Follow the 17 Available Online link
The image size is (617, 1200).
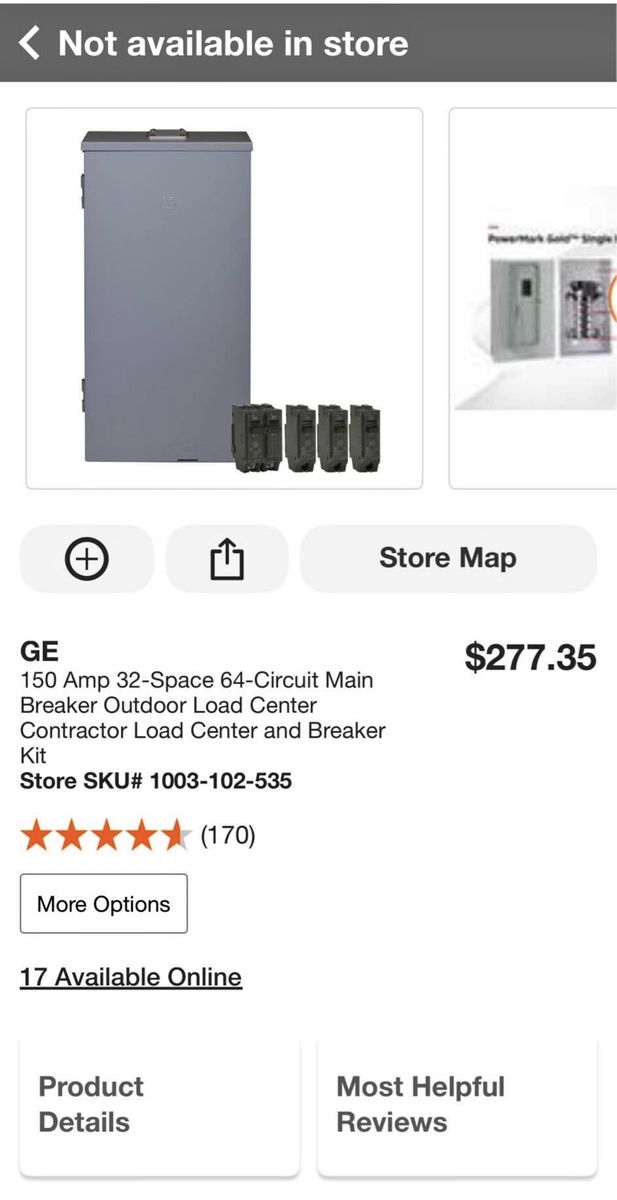click(x=131, y=977)
